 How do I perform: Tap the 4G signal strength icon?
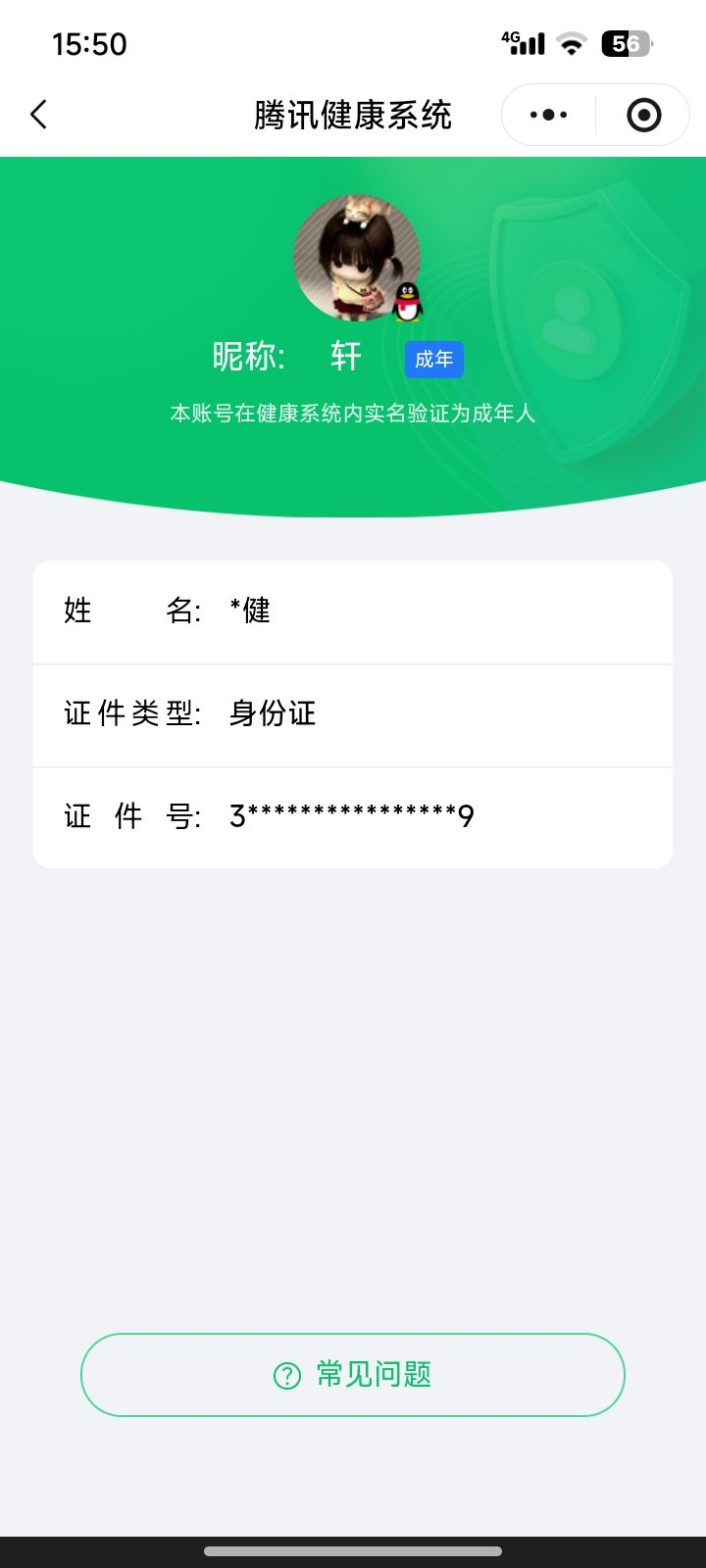click(521, 43)
